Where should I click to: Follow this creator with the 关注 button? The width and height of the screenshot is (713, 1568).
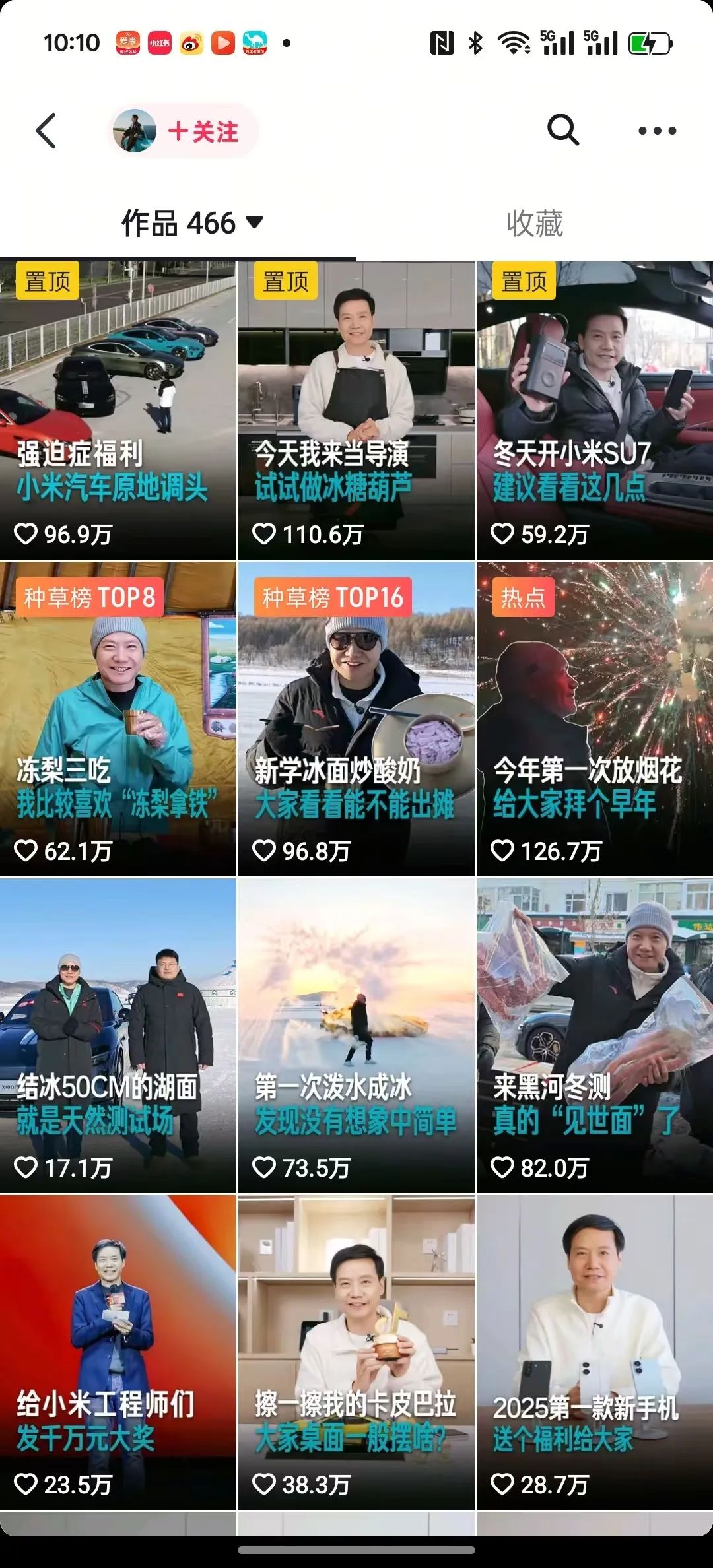[203, 131]
